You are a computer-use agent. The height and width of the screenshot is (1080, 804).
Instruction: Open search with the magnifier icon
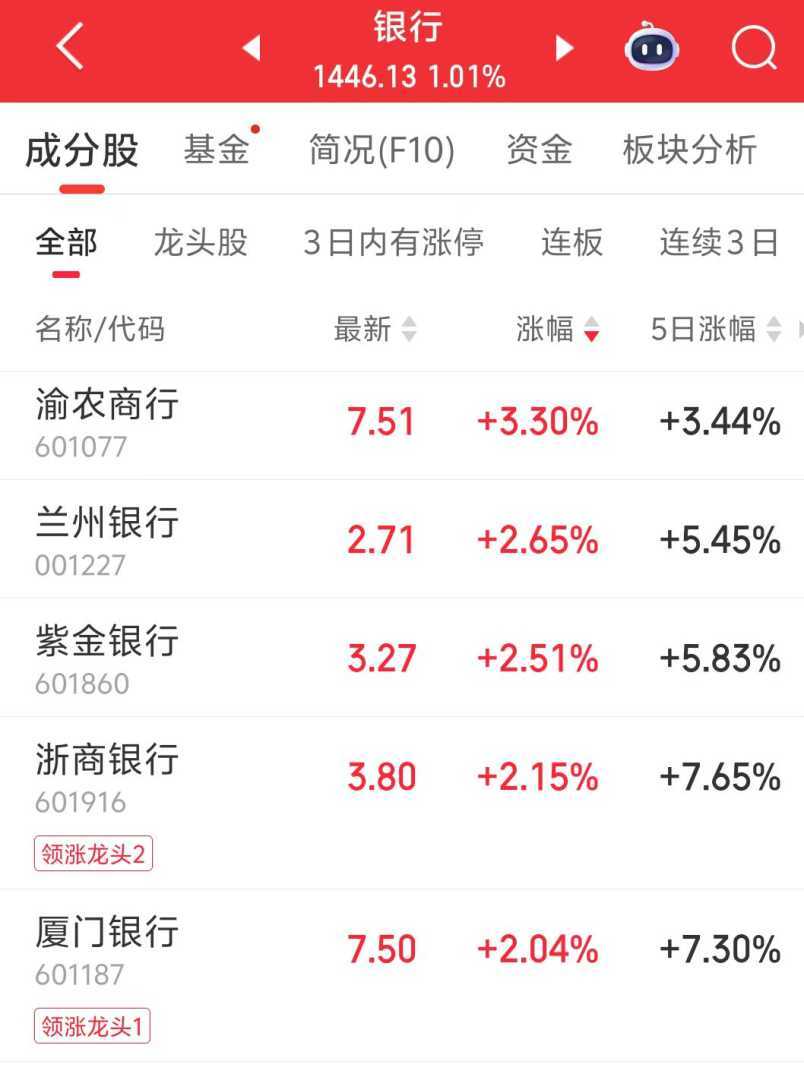753,46
